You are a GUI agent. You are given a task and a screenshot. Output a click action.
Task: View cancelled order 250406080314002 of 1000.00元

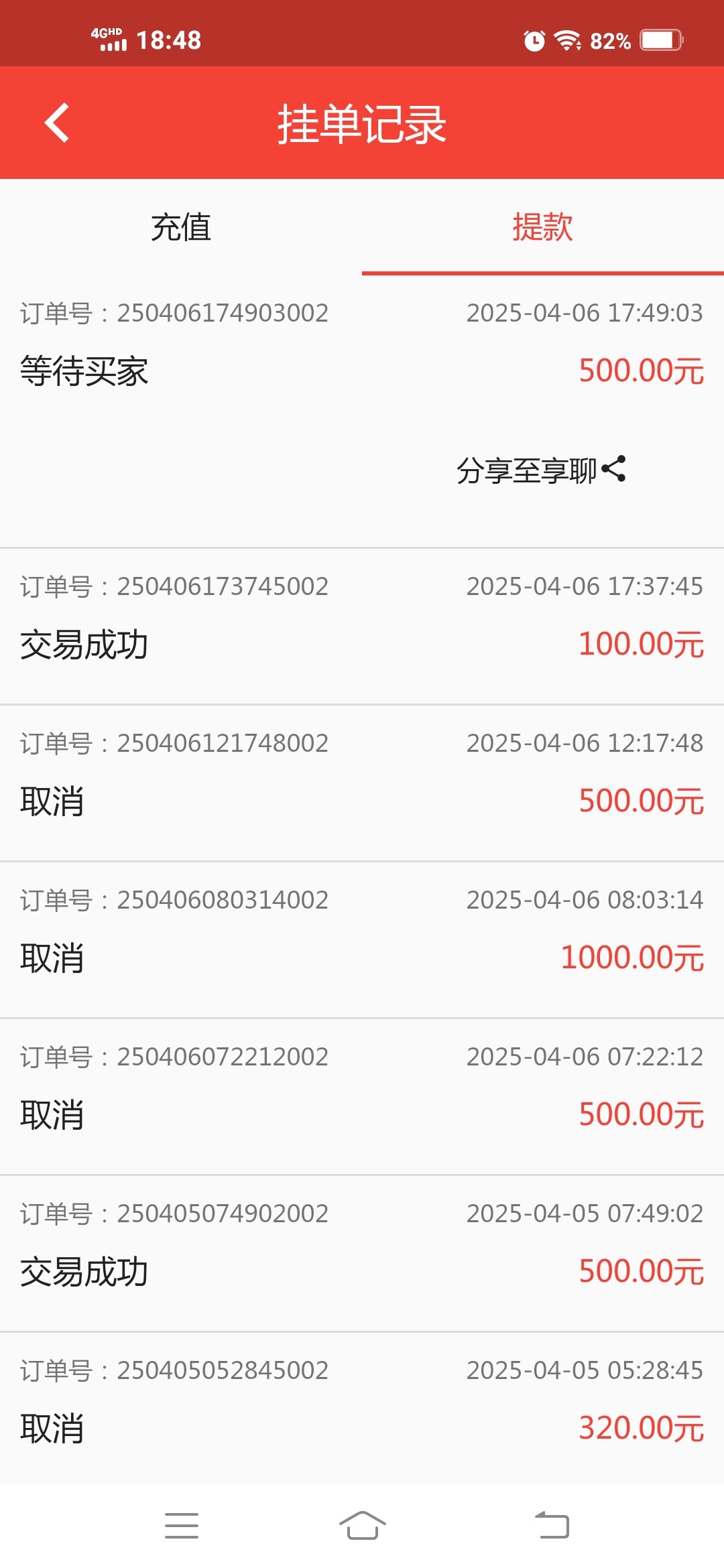(362, 940)
